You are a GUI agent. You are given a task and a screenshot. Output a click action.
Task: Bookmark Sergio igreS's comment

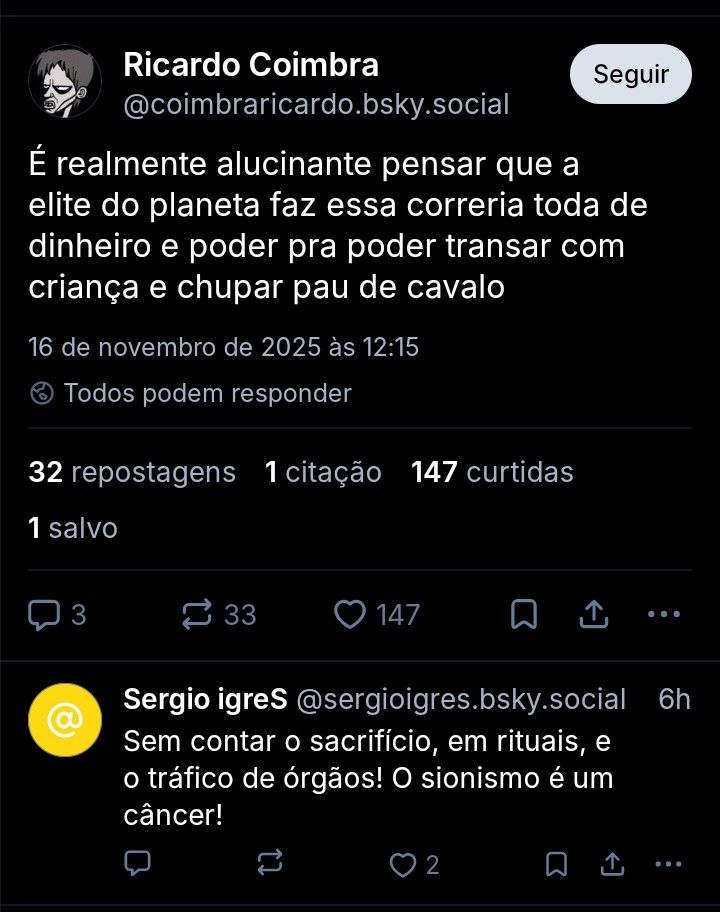point(557,864)
